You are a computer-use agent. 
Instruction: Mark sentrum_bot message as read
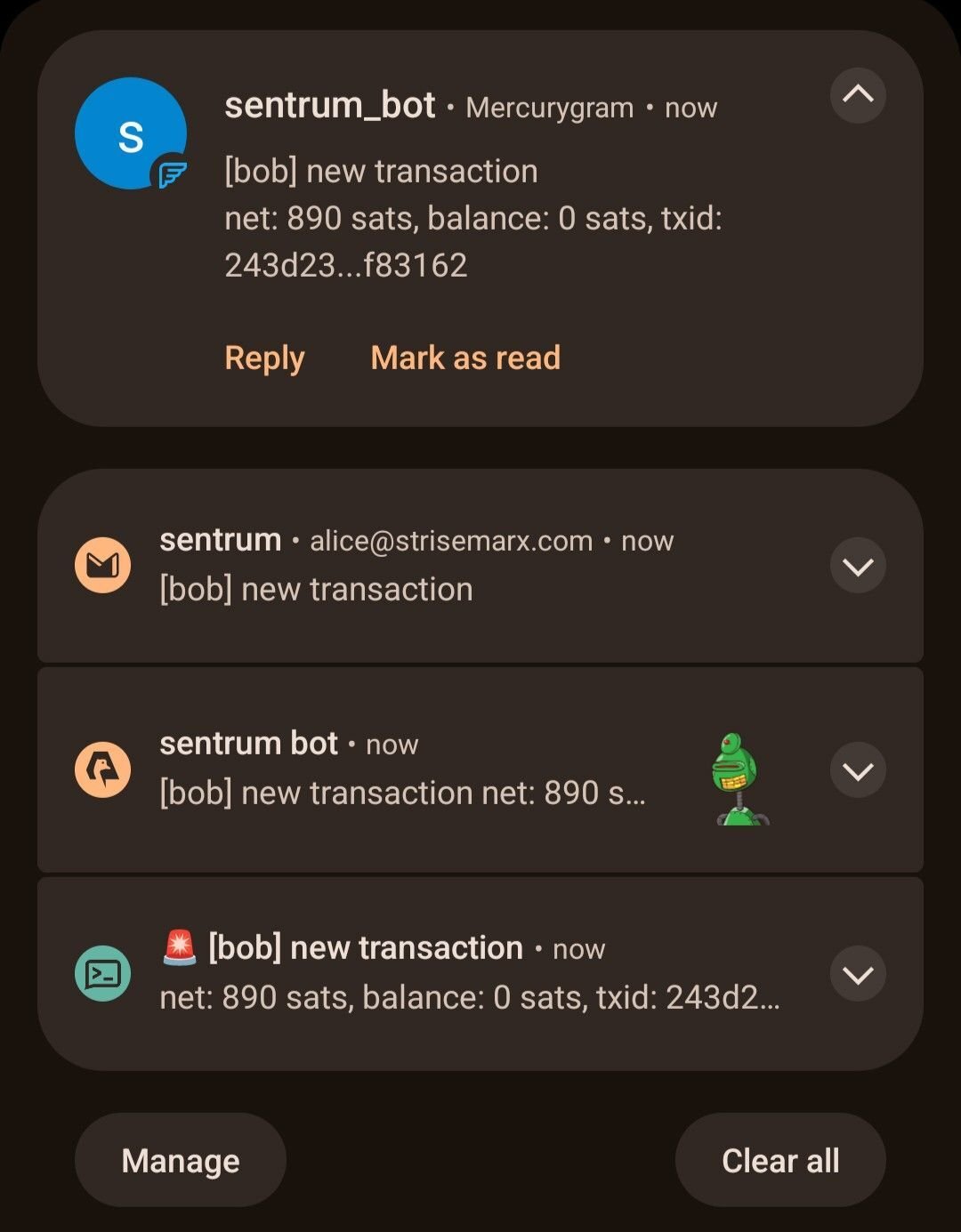(465, 358)
